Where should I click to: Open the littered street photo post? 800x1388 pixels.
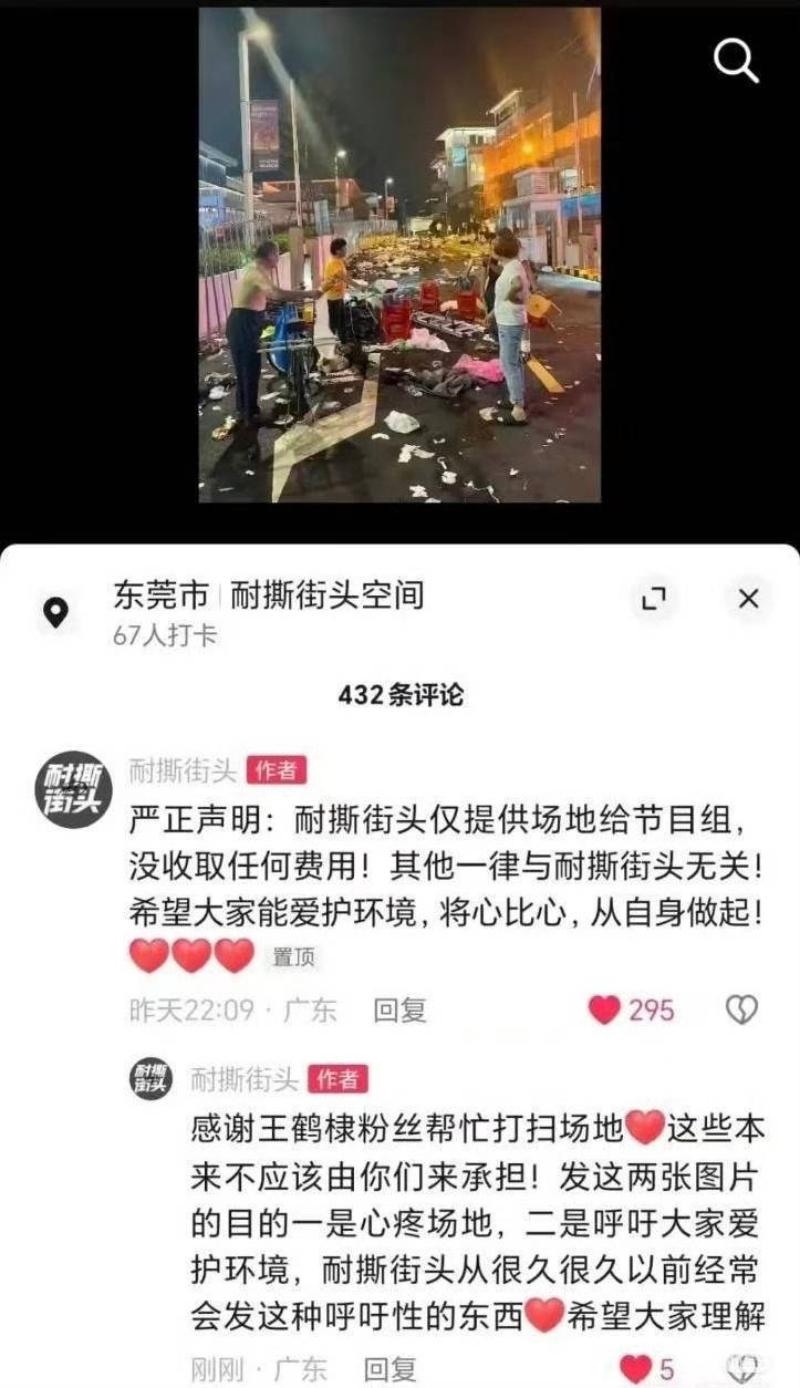click(x=399, y=255)
